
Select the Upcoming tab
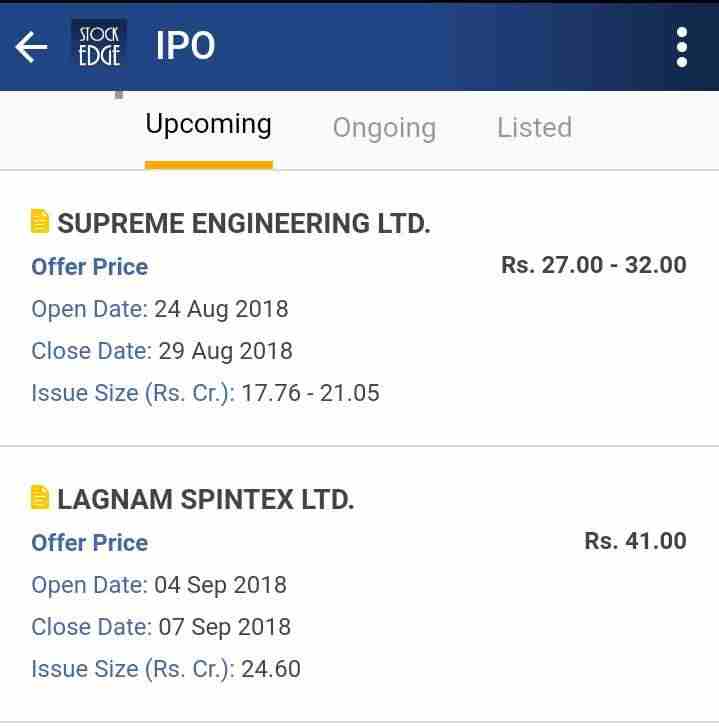(208, 126)
